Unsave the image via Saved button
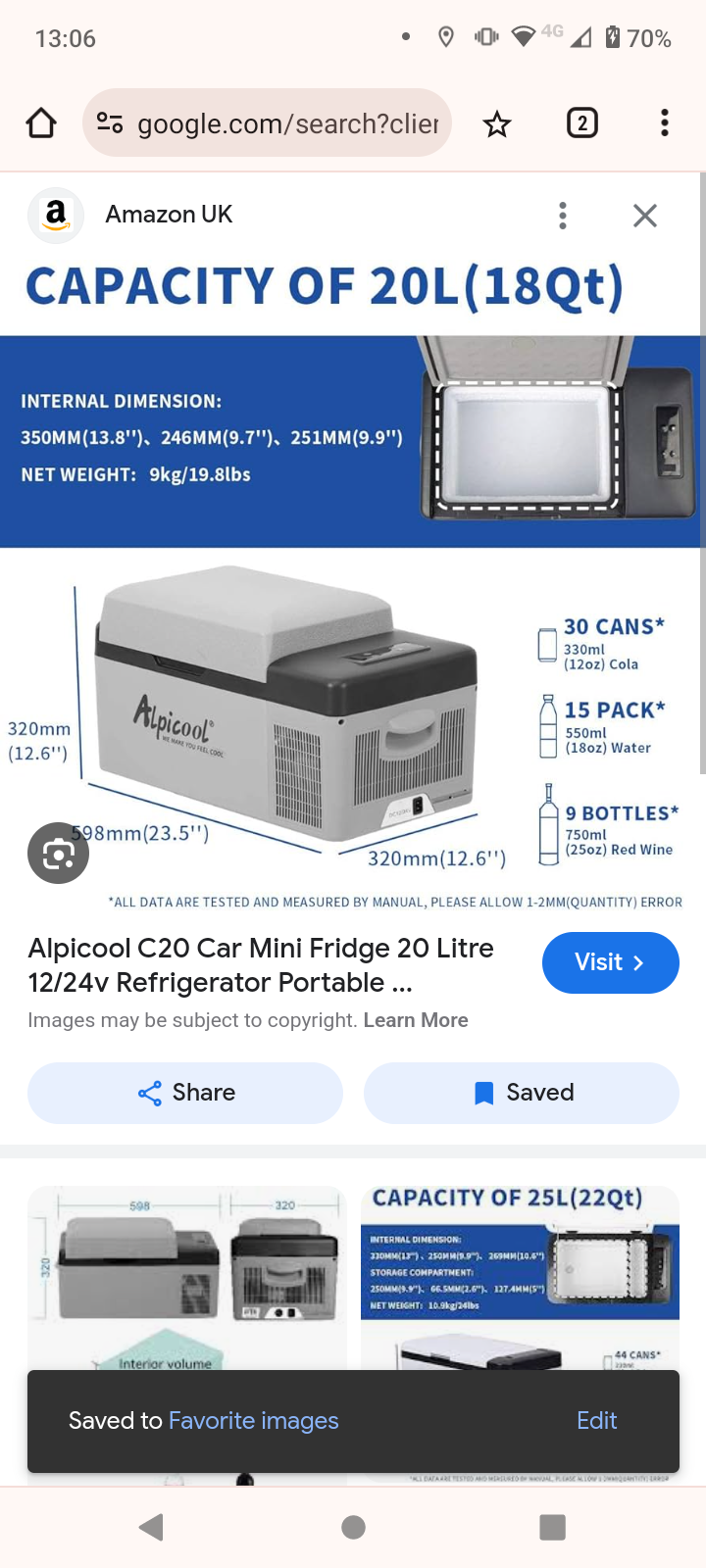 (522, 1093)
